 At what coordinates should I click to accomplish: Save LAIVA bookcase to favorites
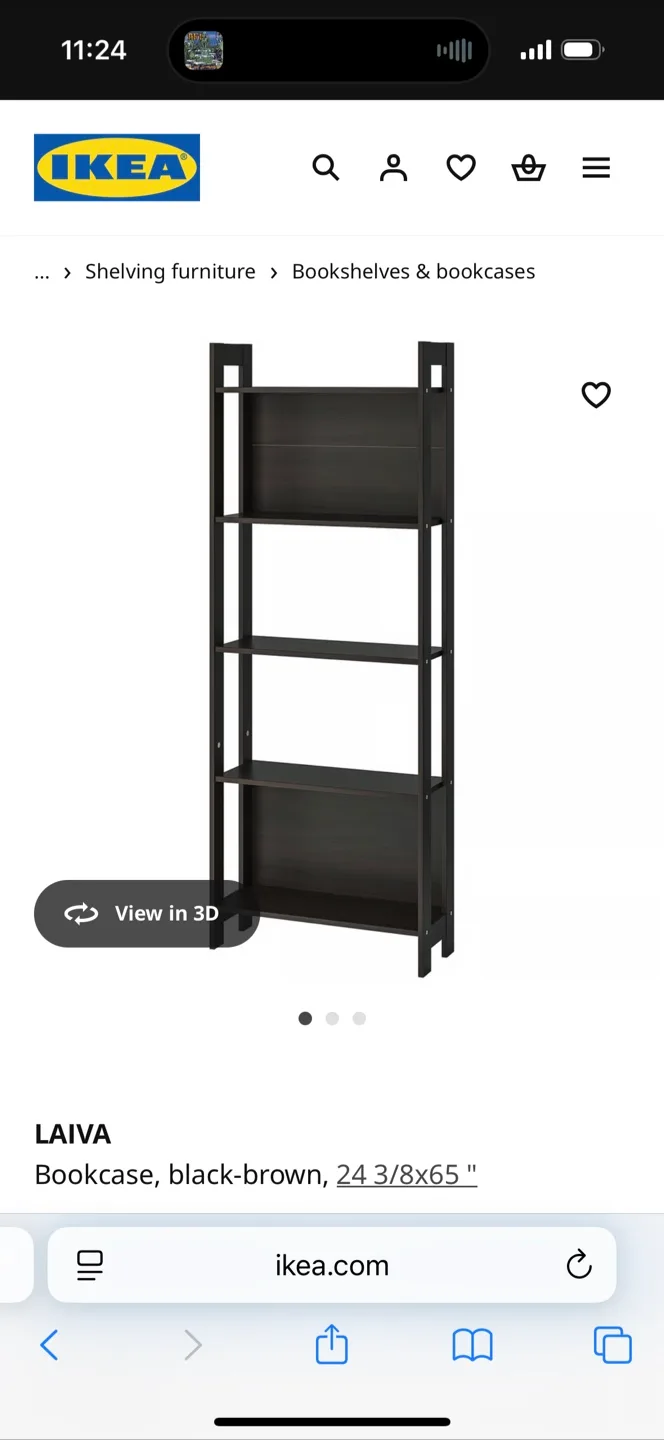[596, 395]
